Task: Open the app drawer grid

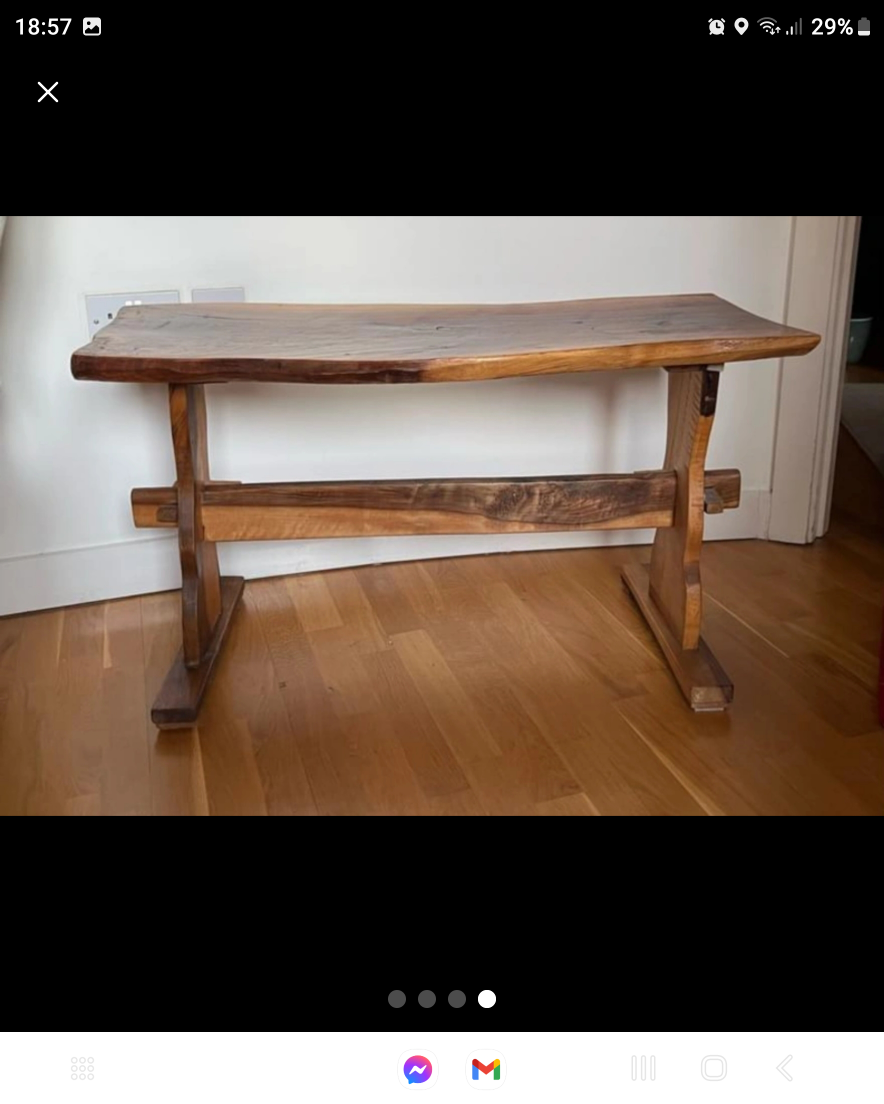Action: tap(83, 1069)
